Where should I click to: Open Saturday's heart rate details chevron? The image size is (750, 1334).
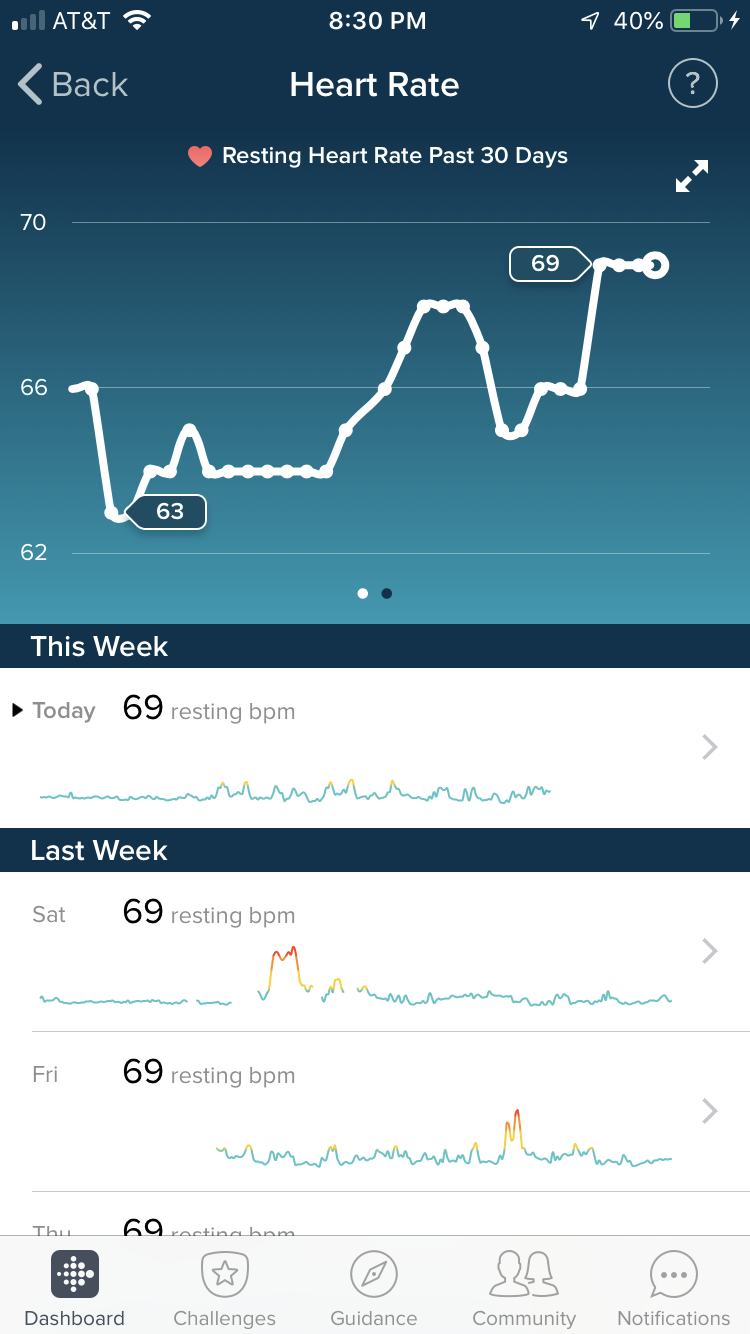(x=709, y=951)
